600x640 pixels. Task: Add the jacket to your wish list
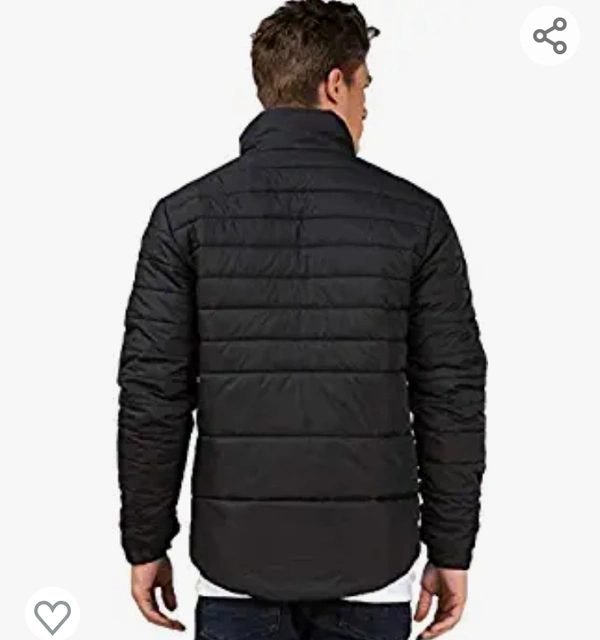pos(52,613)
